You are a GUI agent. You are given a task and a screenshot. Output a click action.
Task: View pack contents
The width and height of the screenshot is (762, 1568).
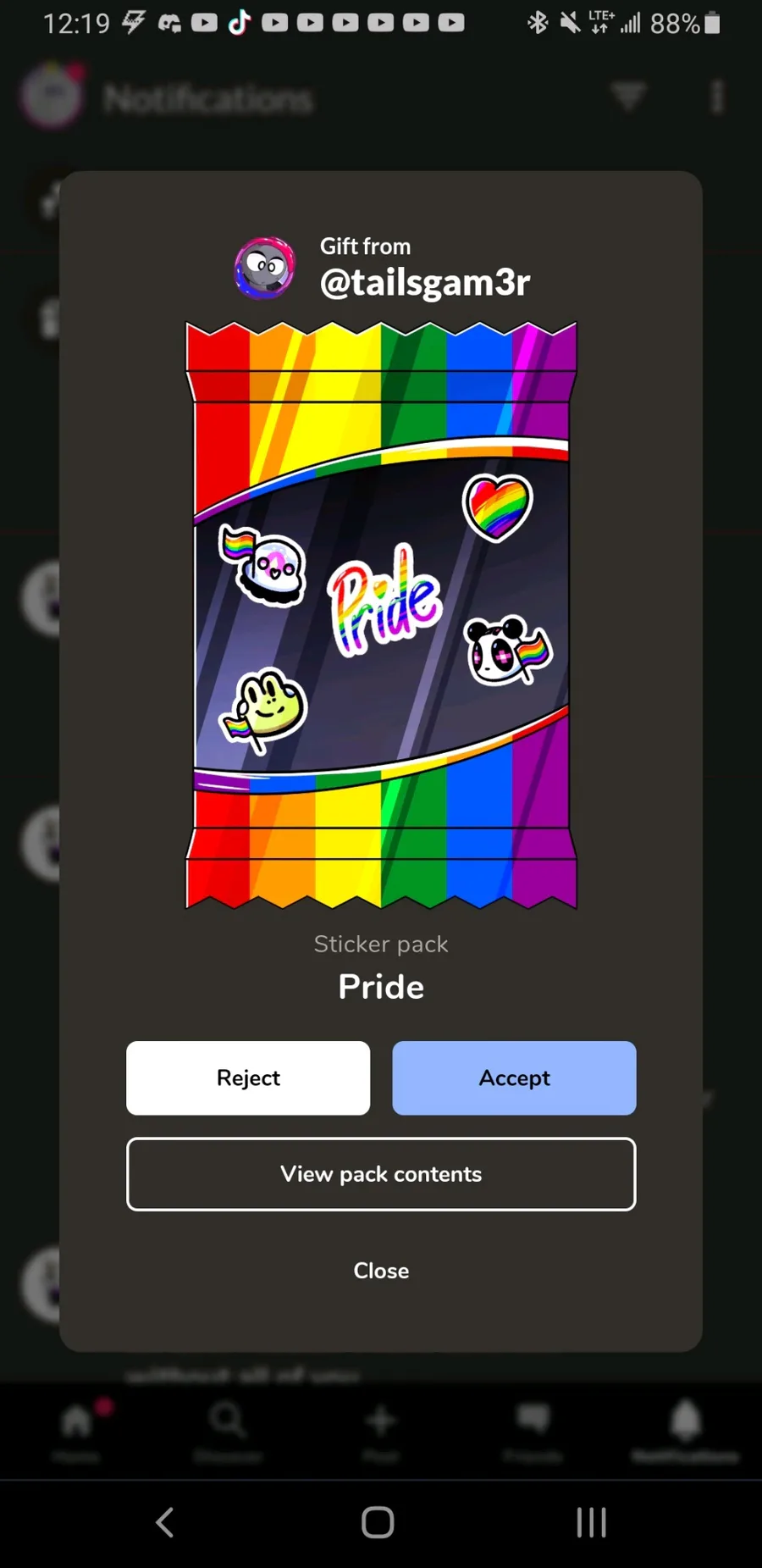381,1174
